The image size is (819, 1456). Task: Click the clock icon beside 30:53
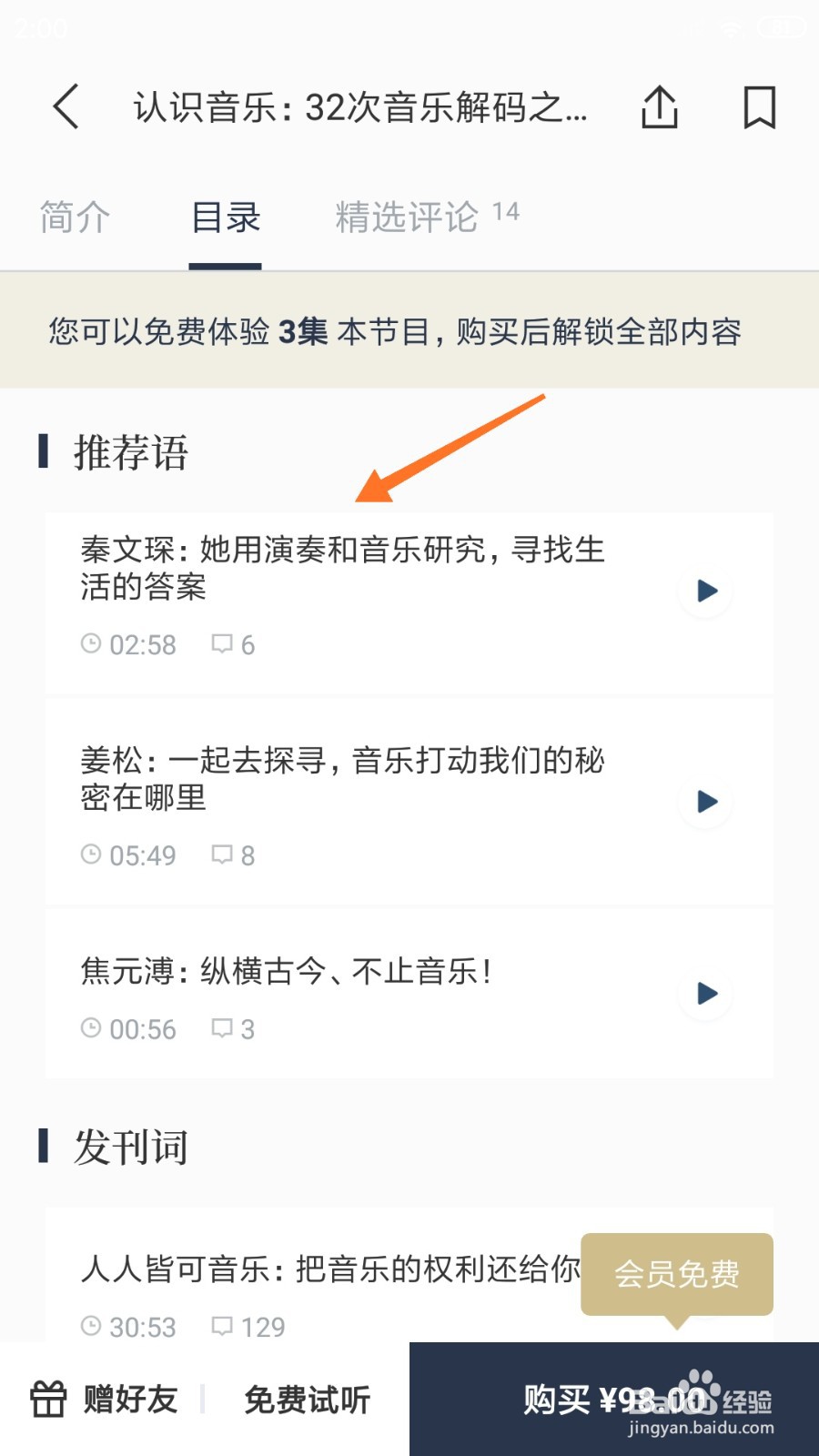[x=92, y=1326]
